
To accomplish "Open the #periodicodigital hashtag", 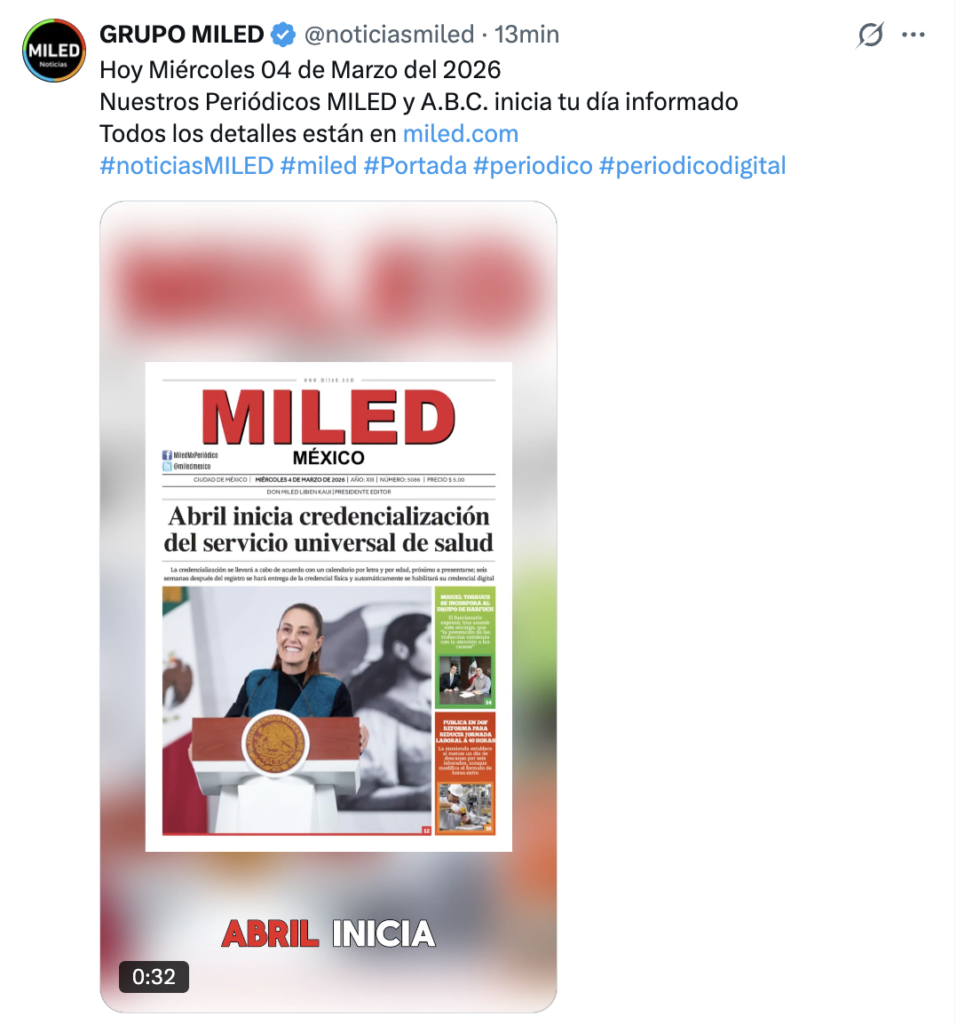I will (692, 166).
